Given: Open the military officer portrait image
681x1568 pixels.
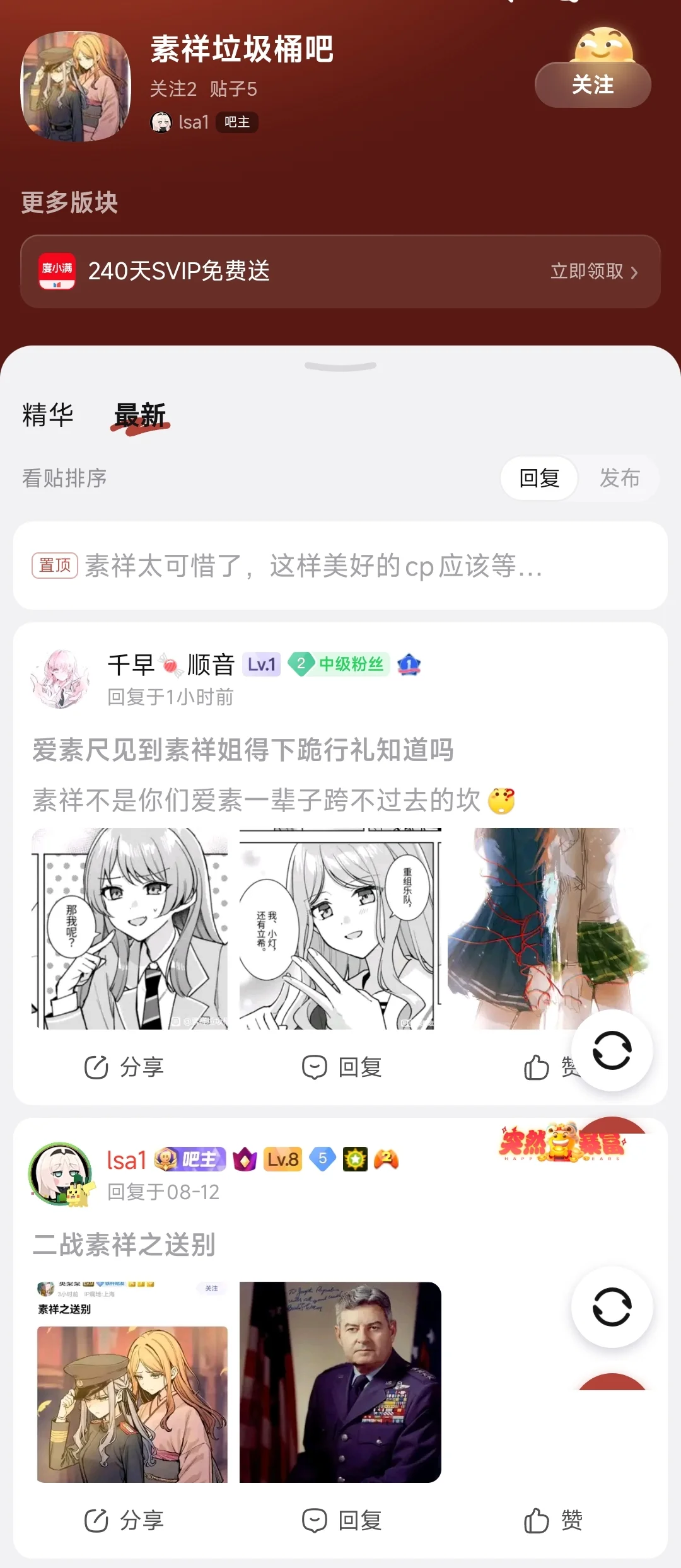Looking at the screenshot, I should [340, 1382].
